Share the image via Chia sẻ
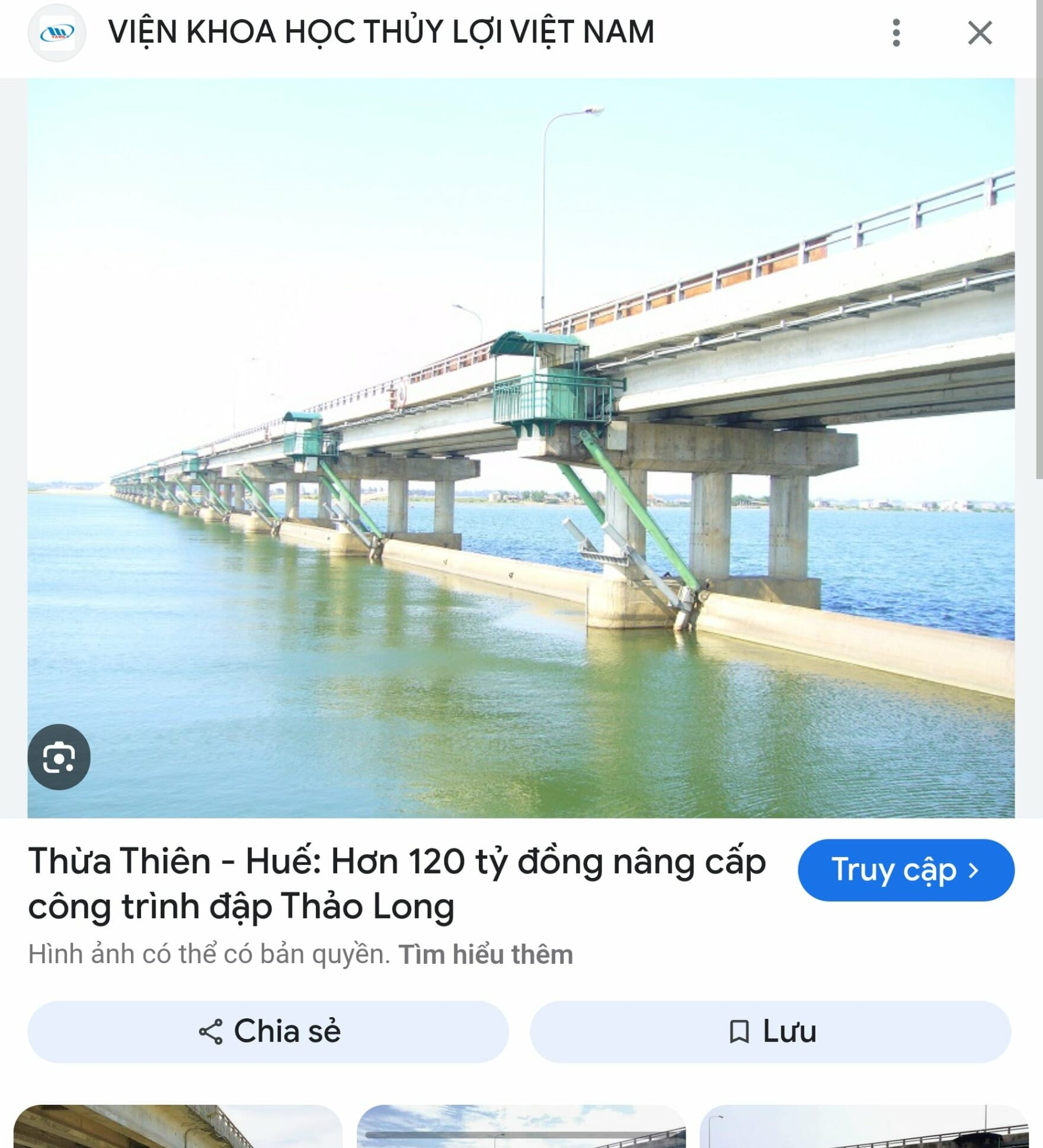This screenshot has height=1148, width=1043. [268, 1031]
